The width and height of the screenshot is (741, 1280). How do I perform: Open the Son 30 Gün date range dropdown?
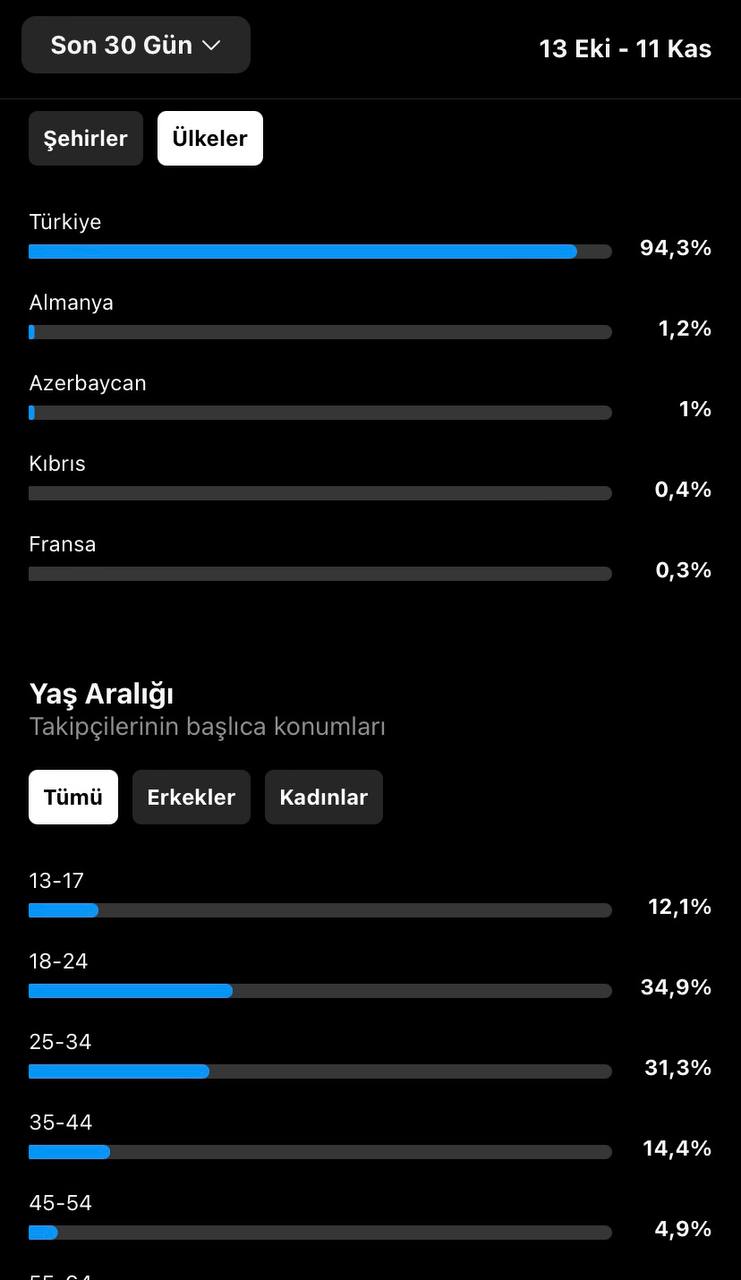click(x=136, y=45)
